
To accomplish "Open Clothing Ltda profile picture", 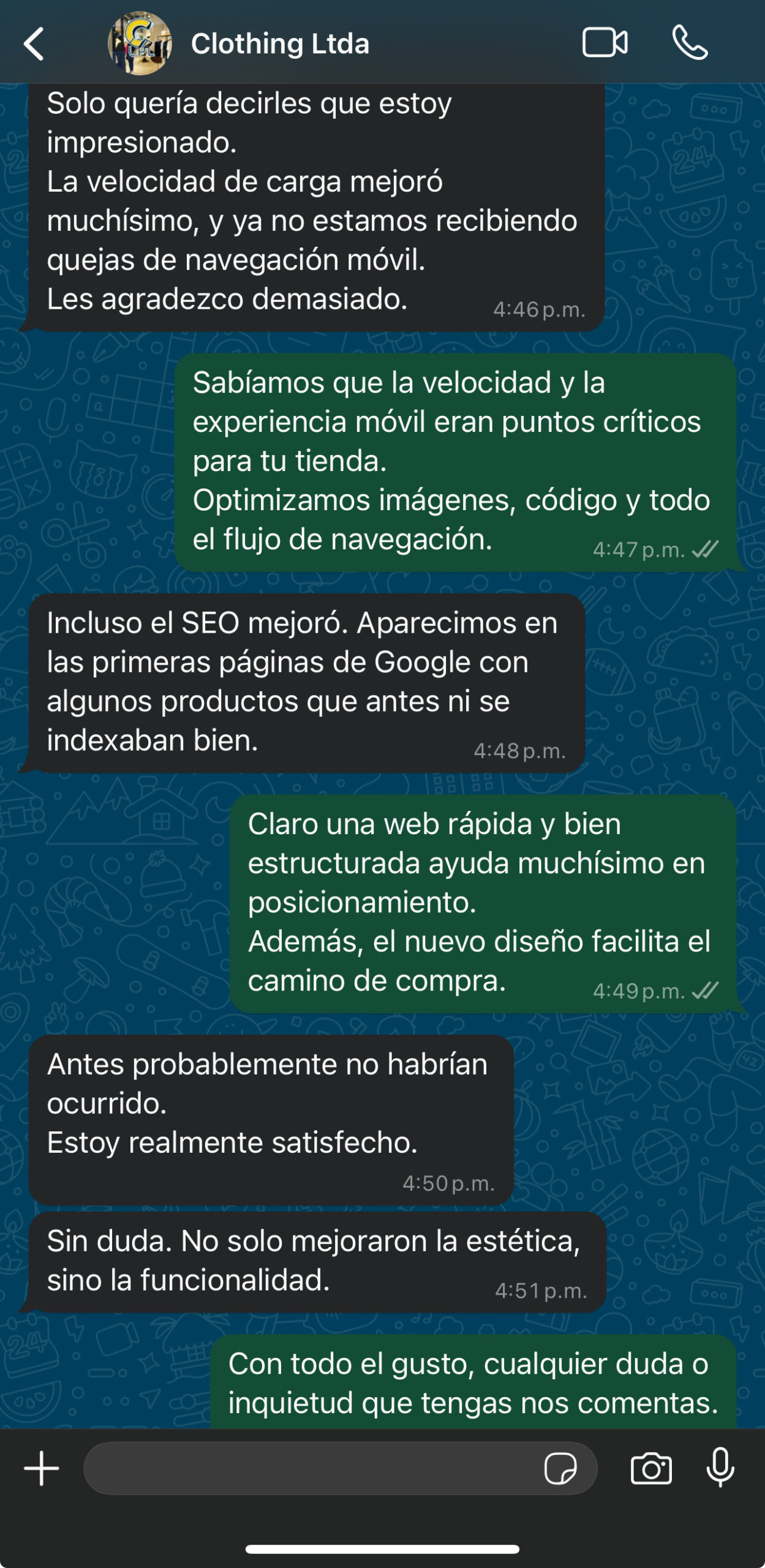I will 140,44.
